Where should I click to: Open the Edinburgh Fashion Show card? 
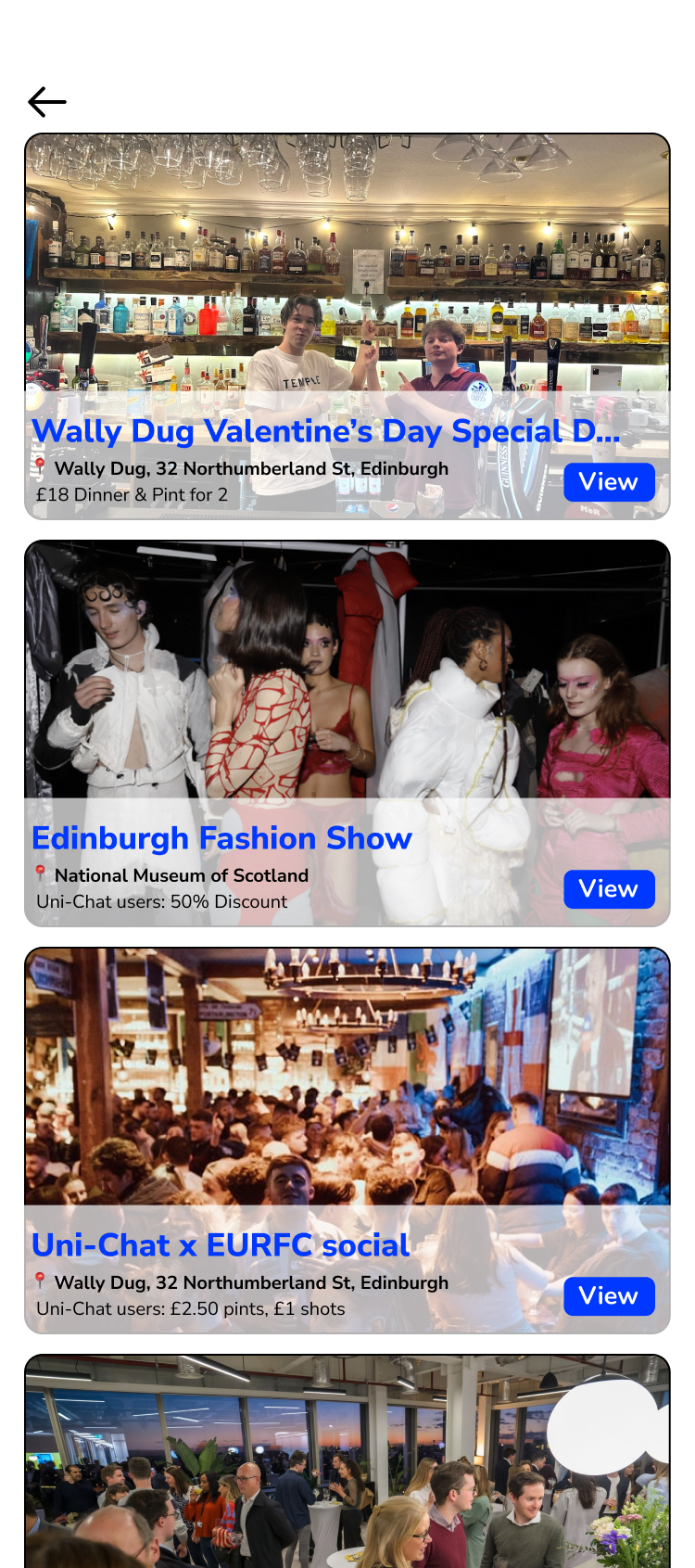click(347, 686)
